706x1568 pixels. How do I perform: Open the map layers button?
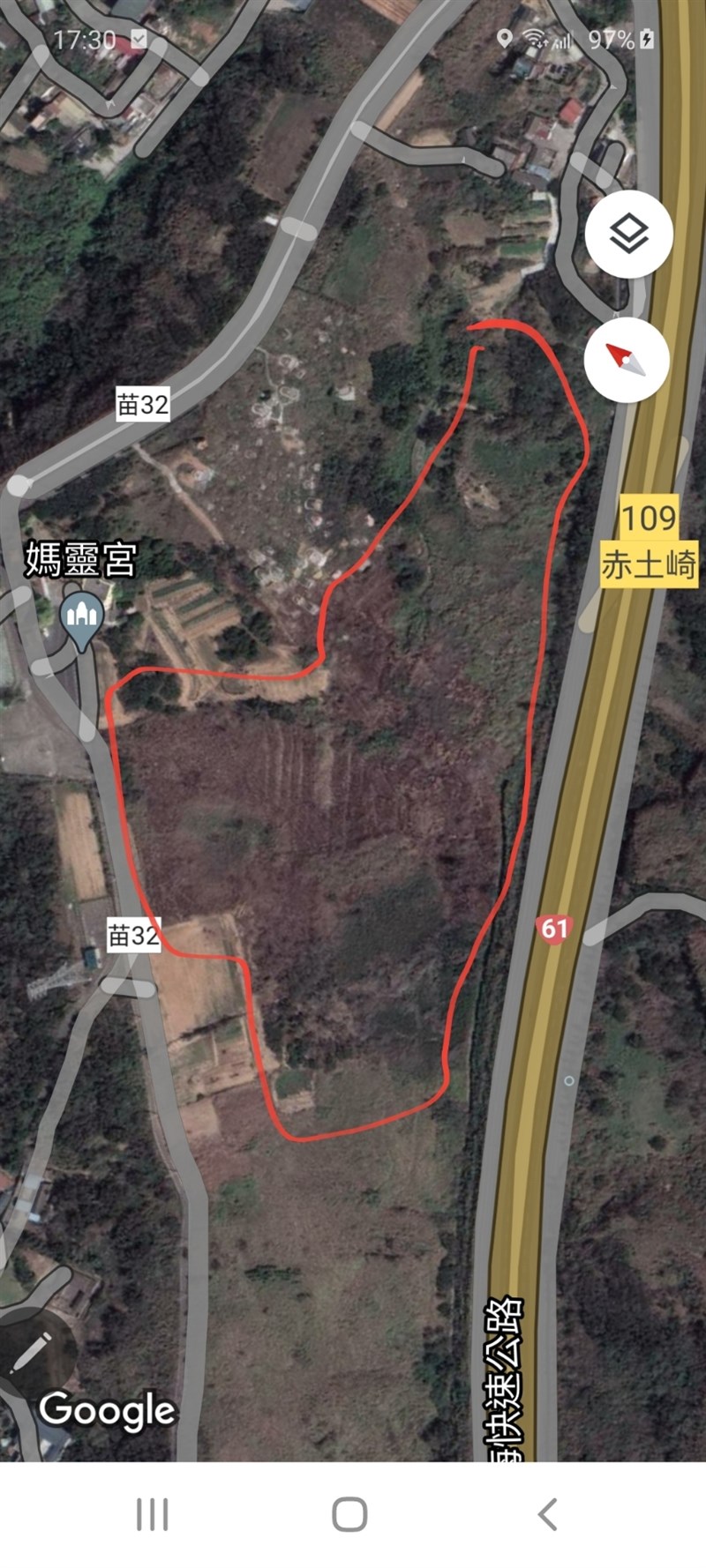[x=628, y=235]
